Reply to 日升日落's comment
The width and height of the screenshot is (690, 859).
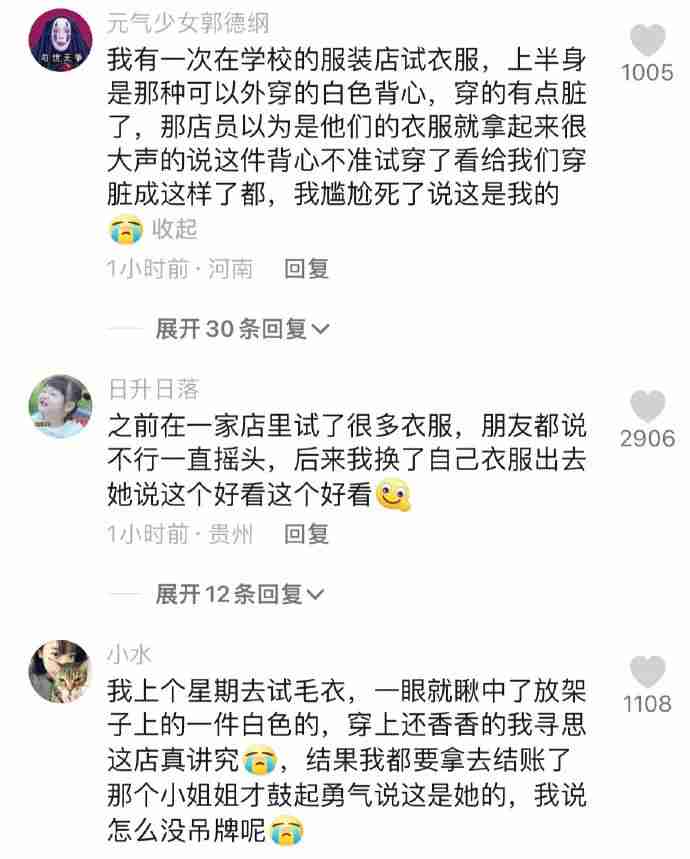click(x=307, y=534)
